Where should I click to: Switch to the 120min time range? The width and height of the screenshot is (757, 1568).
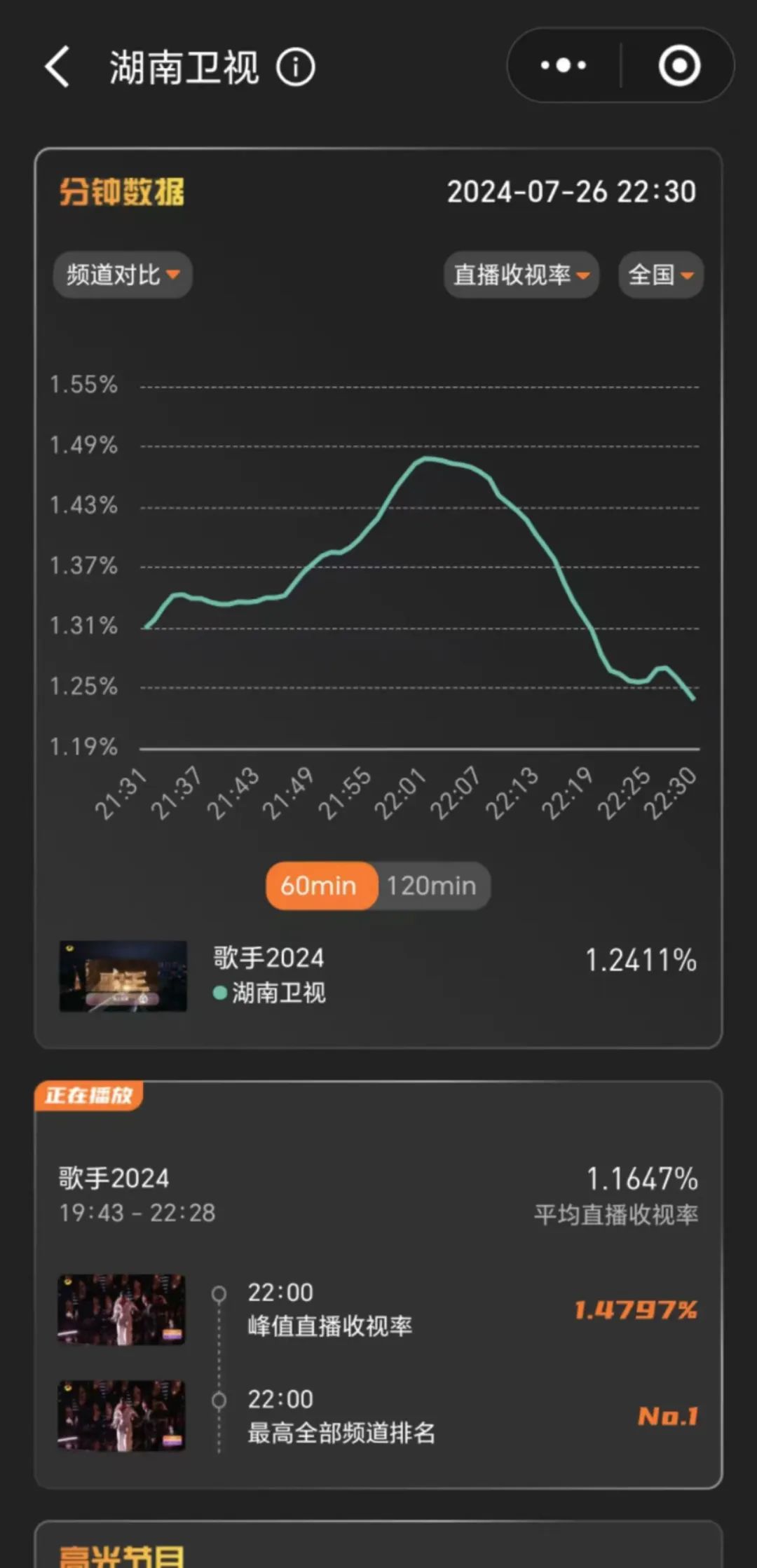tap(432, 886)
